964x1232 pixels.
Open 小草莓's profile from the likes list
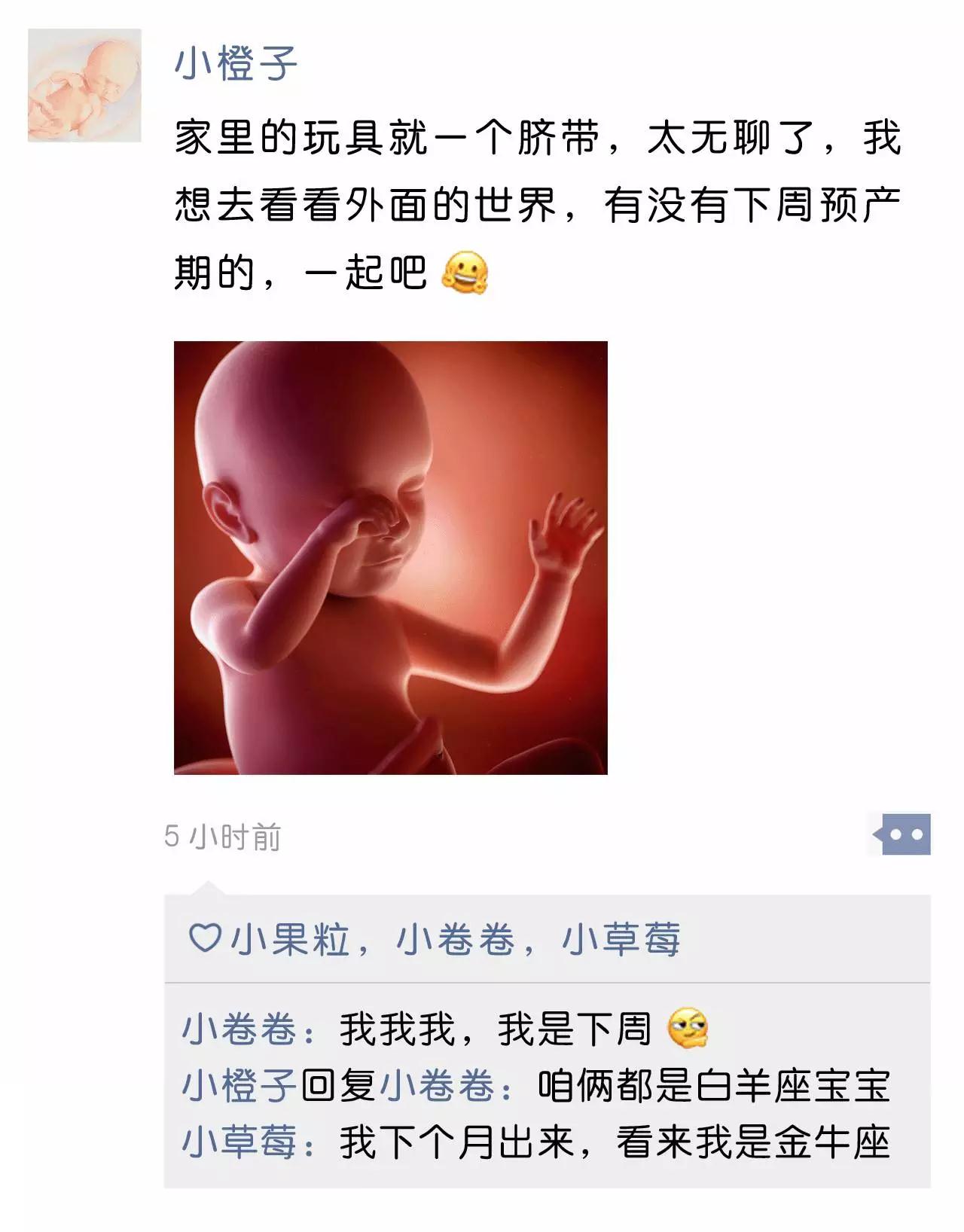621,940
